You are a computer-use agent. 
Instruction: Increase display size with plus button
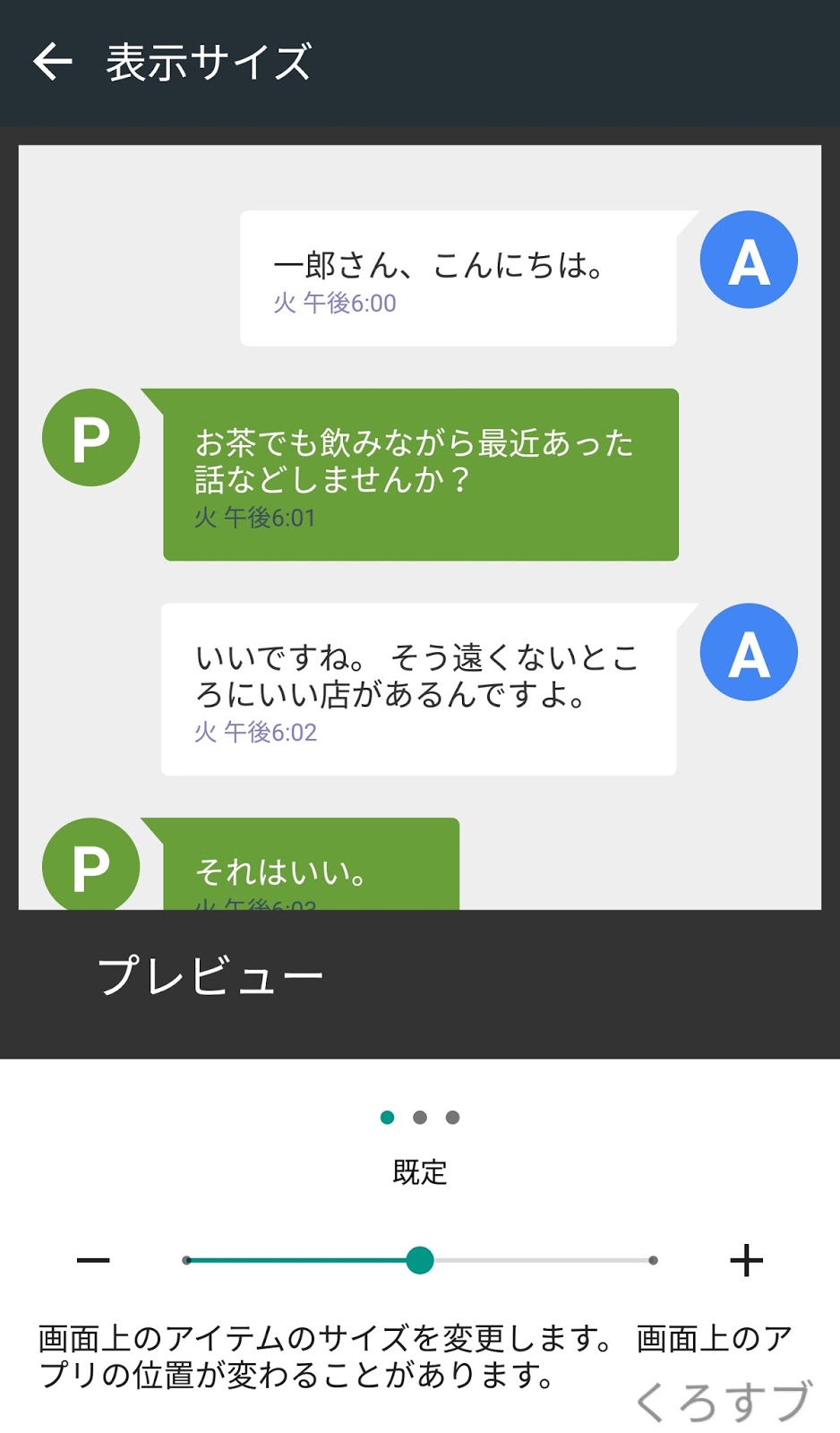[746, 1260]
